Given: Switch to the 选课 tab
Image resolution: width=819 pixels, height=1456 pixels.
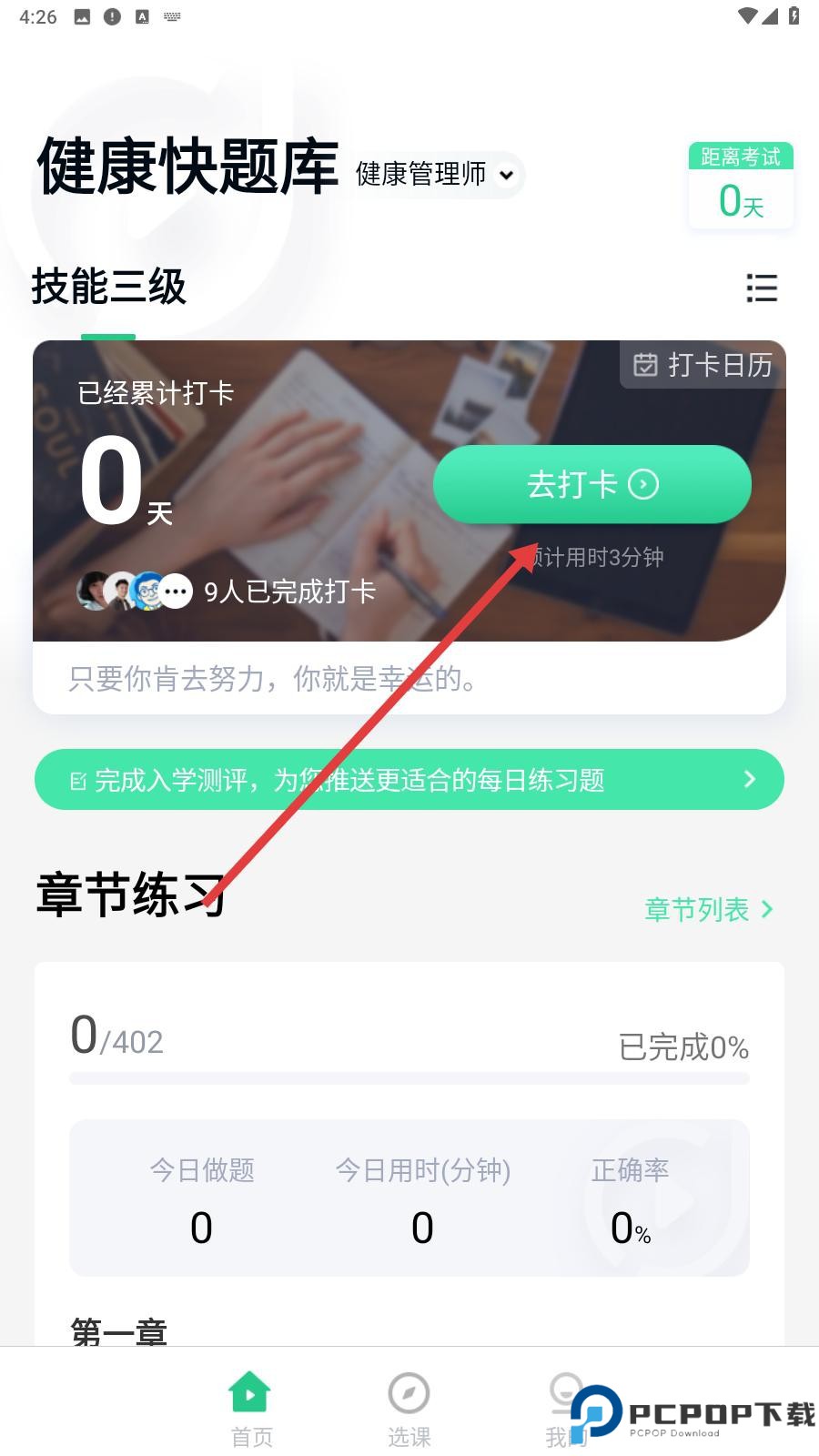Looking at the screenshot, I should (x=409, y=1409).
